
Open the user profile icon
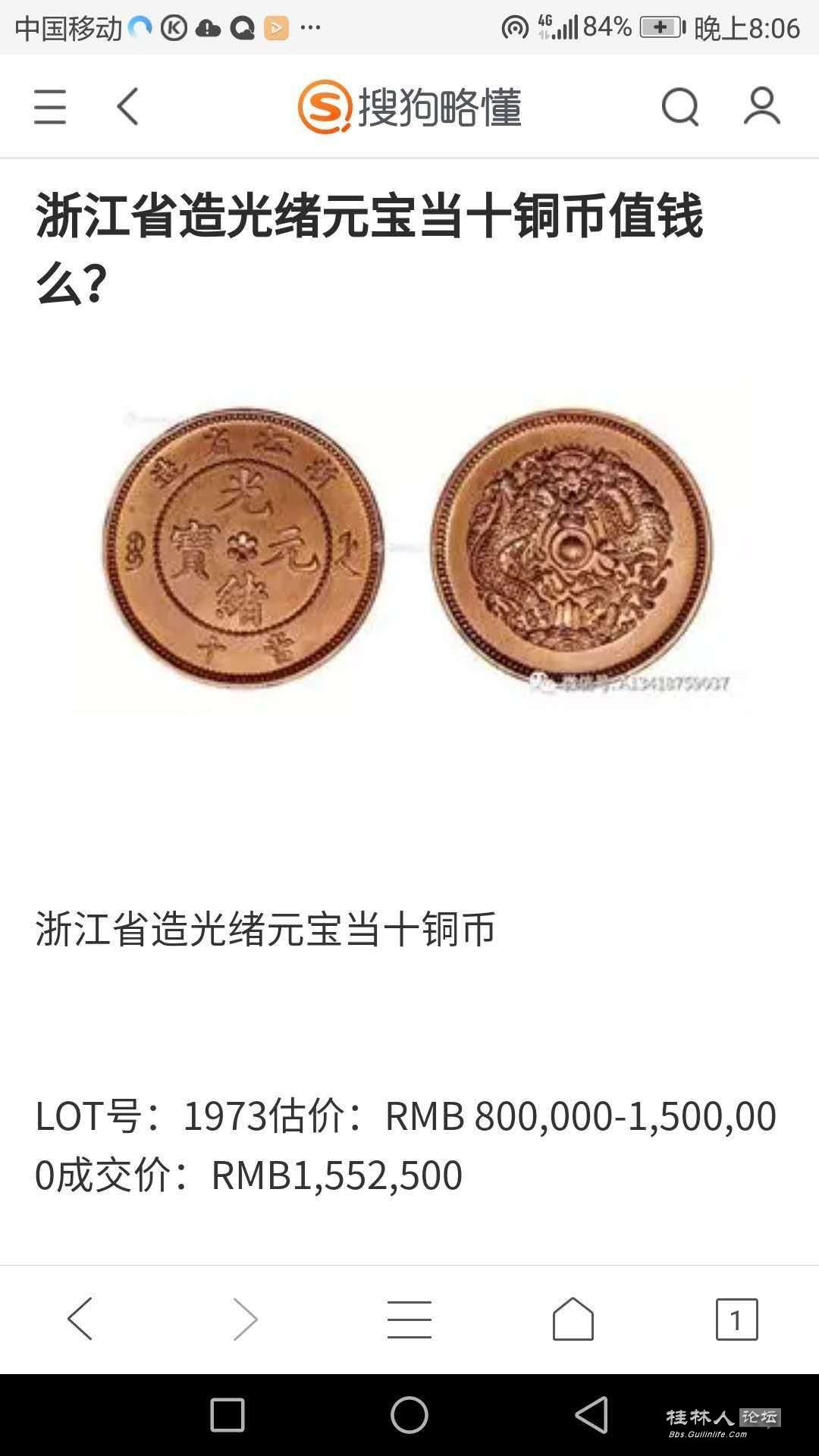tap(761, 106)
